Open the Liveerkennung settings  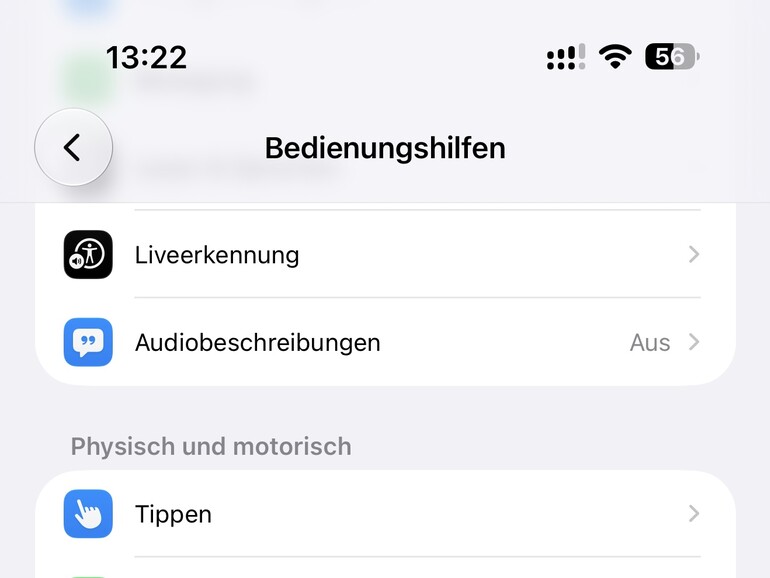coord(385,254)
